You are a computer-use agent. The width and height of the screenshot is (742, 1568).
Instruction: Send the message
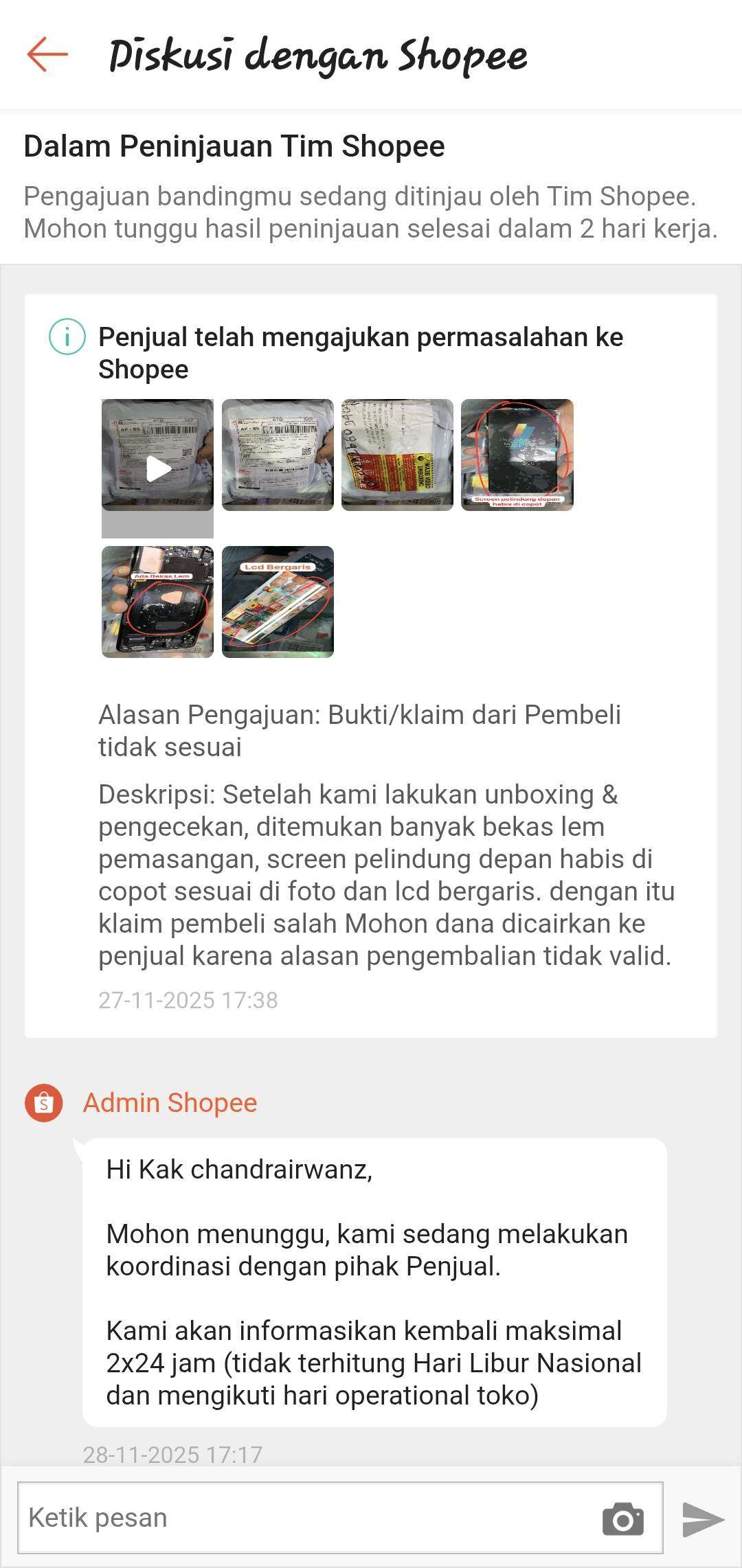click(x=703, y=1519)
